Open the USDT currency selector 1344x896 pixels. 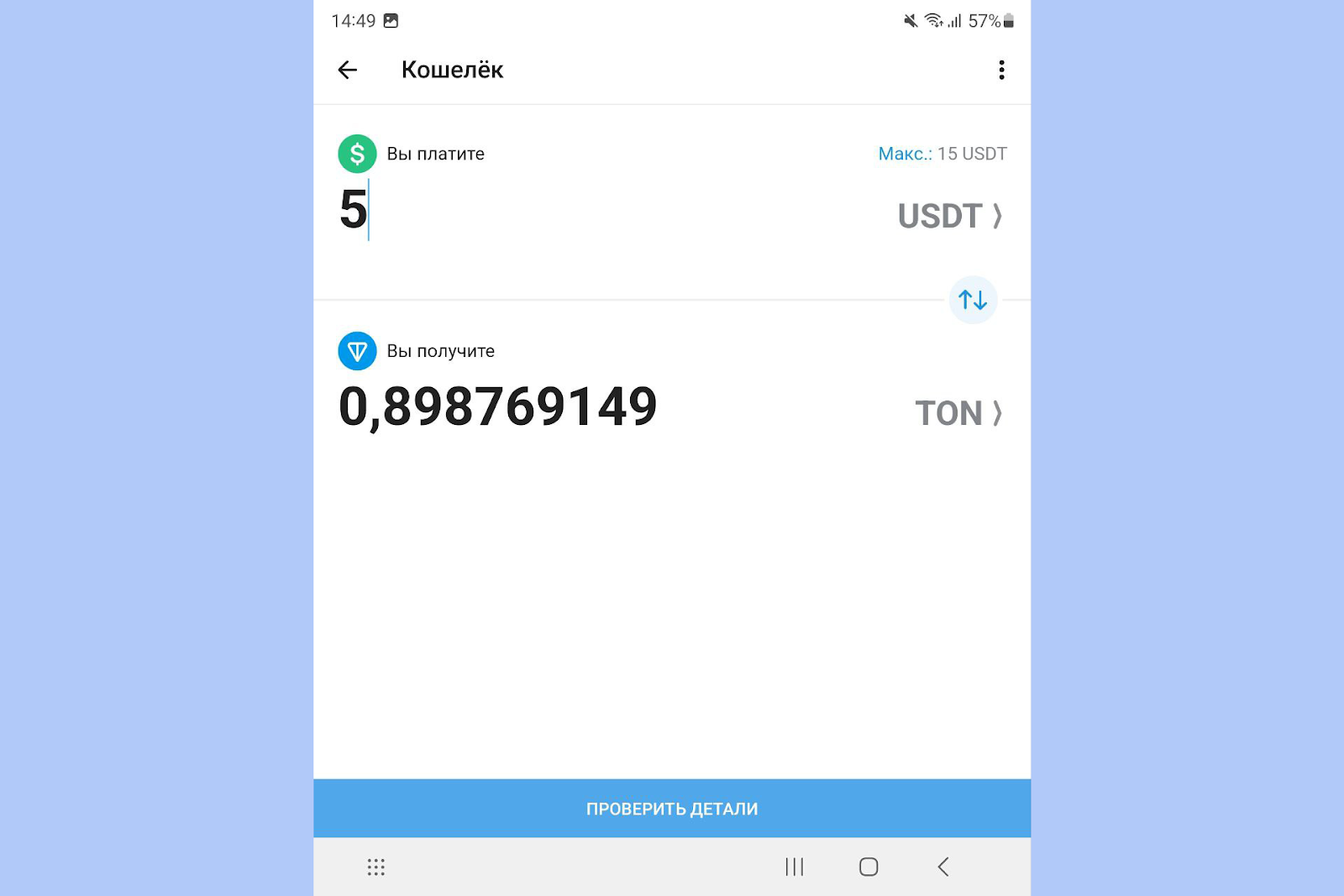click(949, 216)
